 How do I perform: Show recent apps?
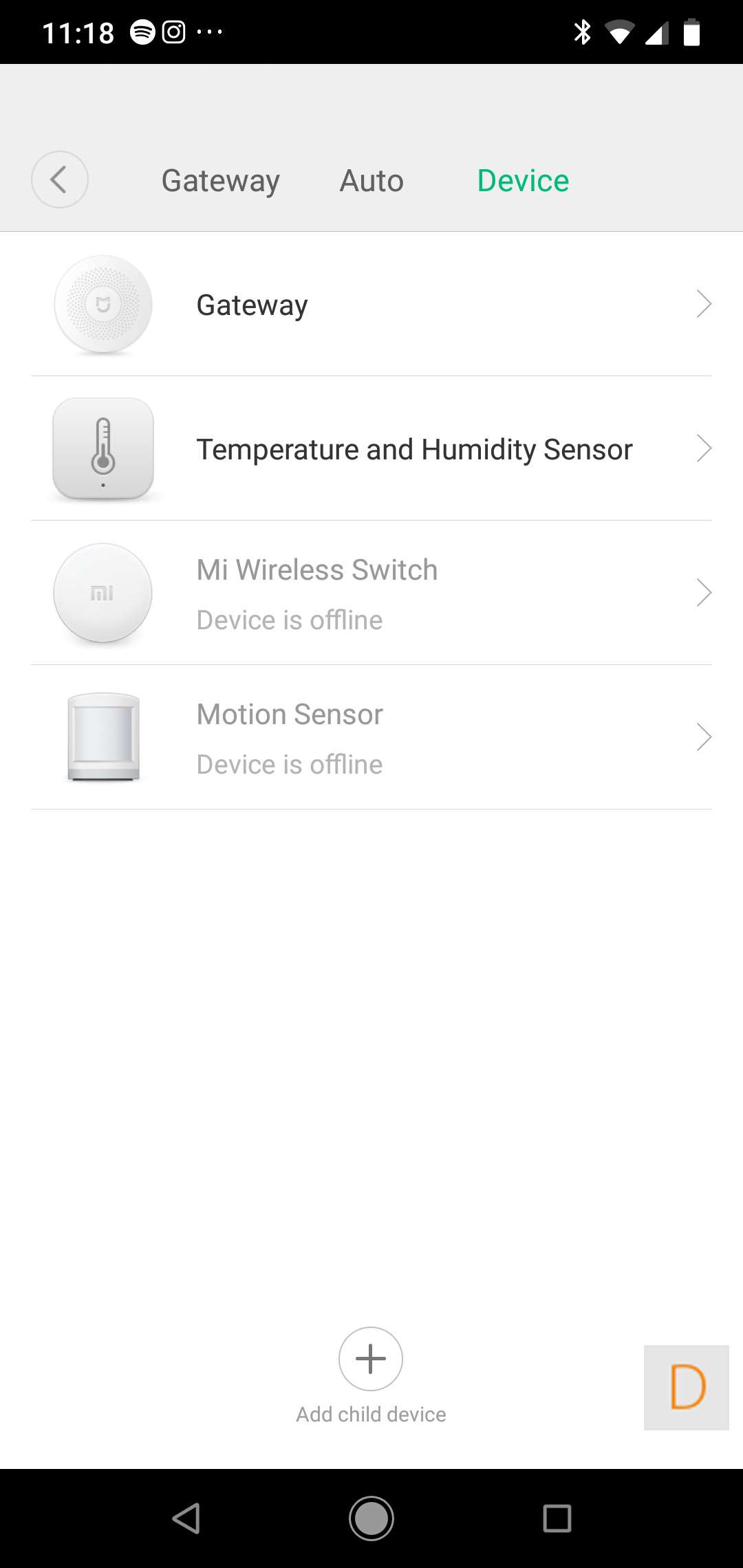pyautogui.click(x=557, y=1518)
